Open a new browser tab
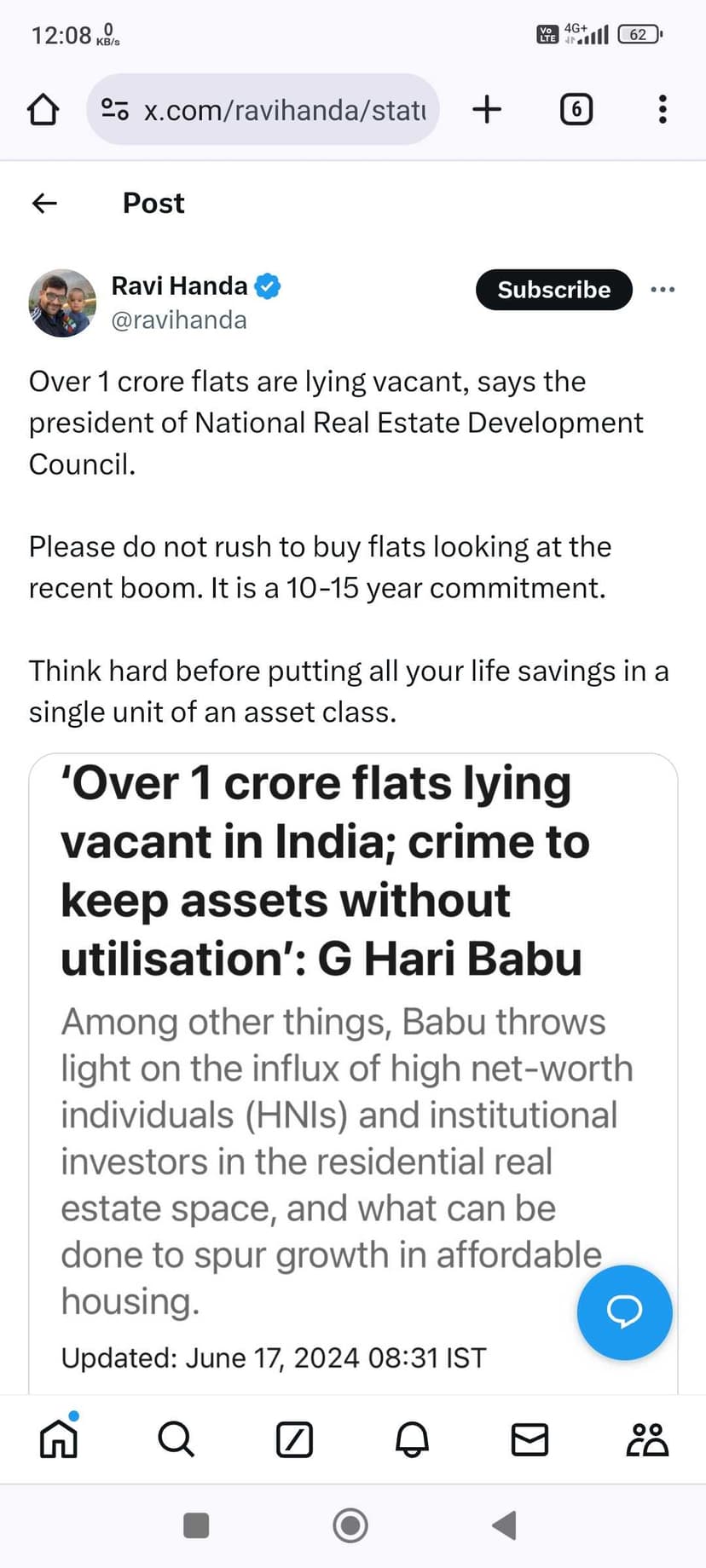This screenshot has height=1568, width=706. pos(487,110)
